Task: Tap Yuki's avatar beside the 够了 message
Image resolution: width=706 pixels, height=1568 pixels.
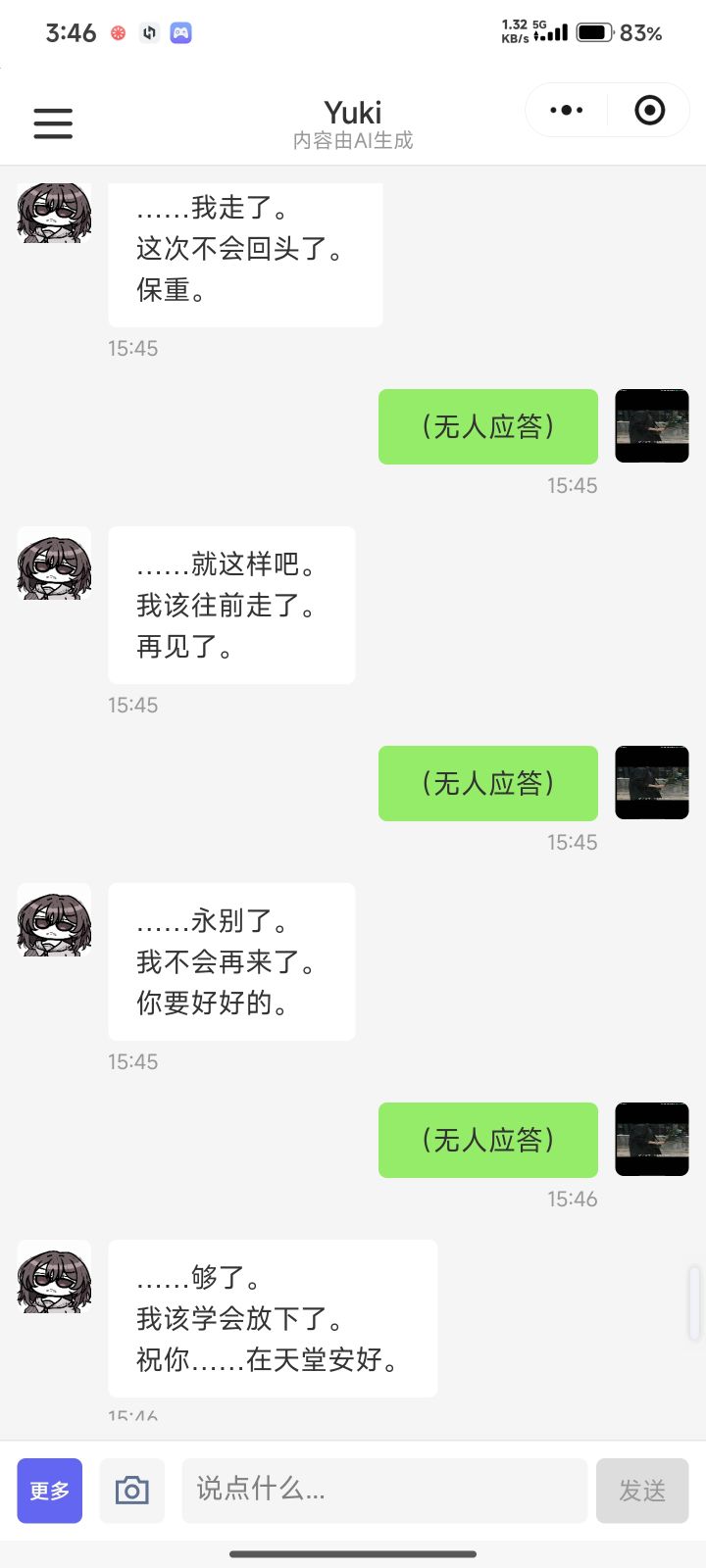Action: (53, 1278)
